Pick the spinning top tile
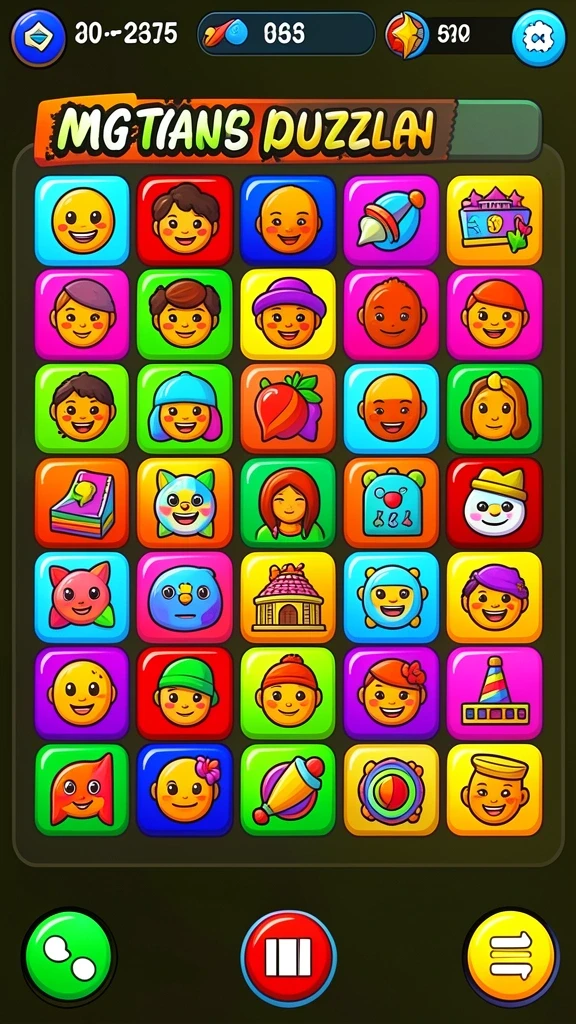The image size is (576, 1024). (x=288, y=790)
